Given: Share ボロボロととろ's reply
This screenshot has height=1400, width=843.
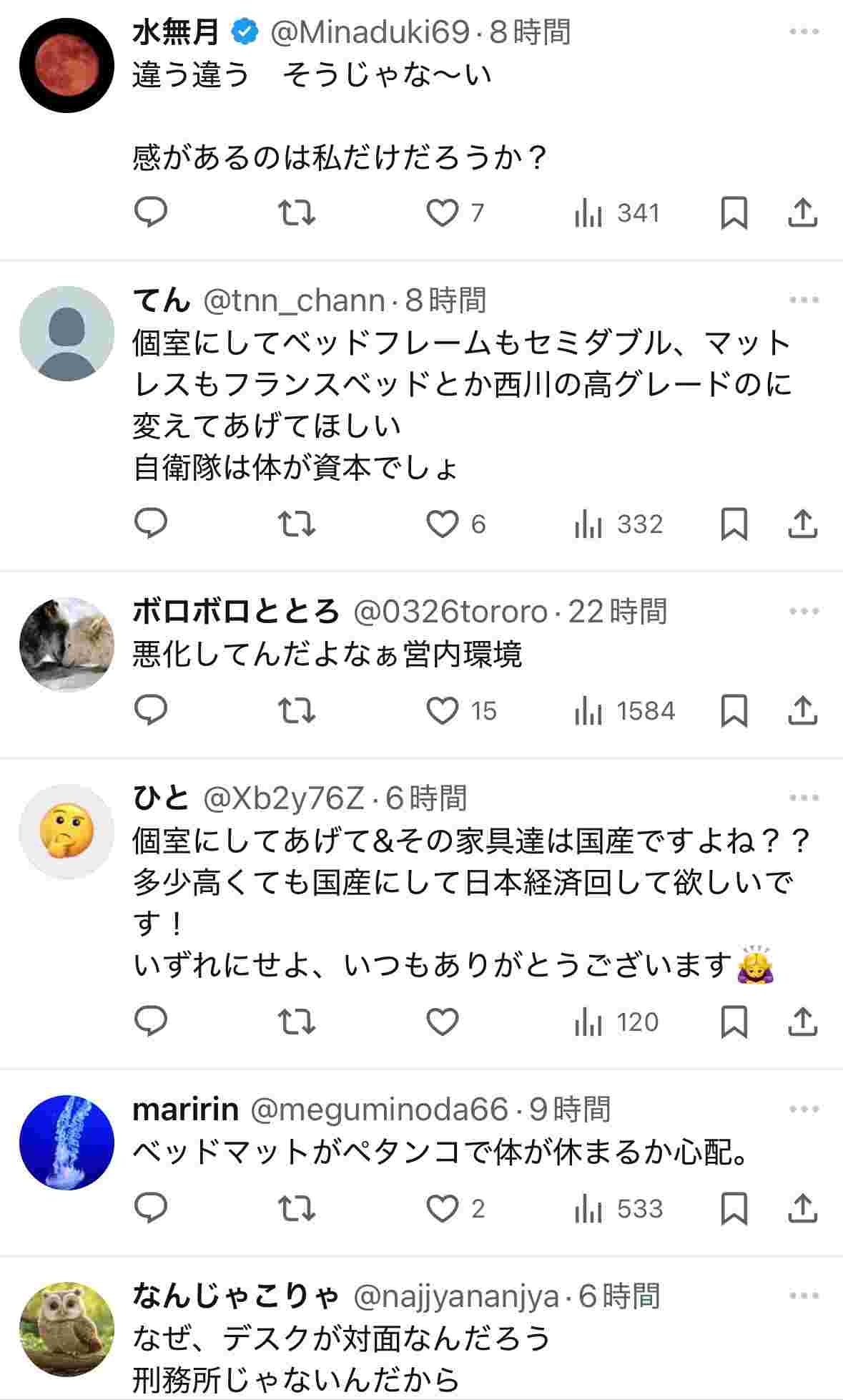Looking at the screenshot, I should [802, 711].
